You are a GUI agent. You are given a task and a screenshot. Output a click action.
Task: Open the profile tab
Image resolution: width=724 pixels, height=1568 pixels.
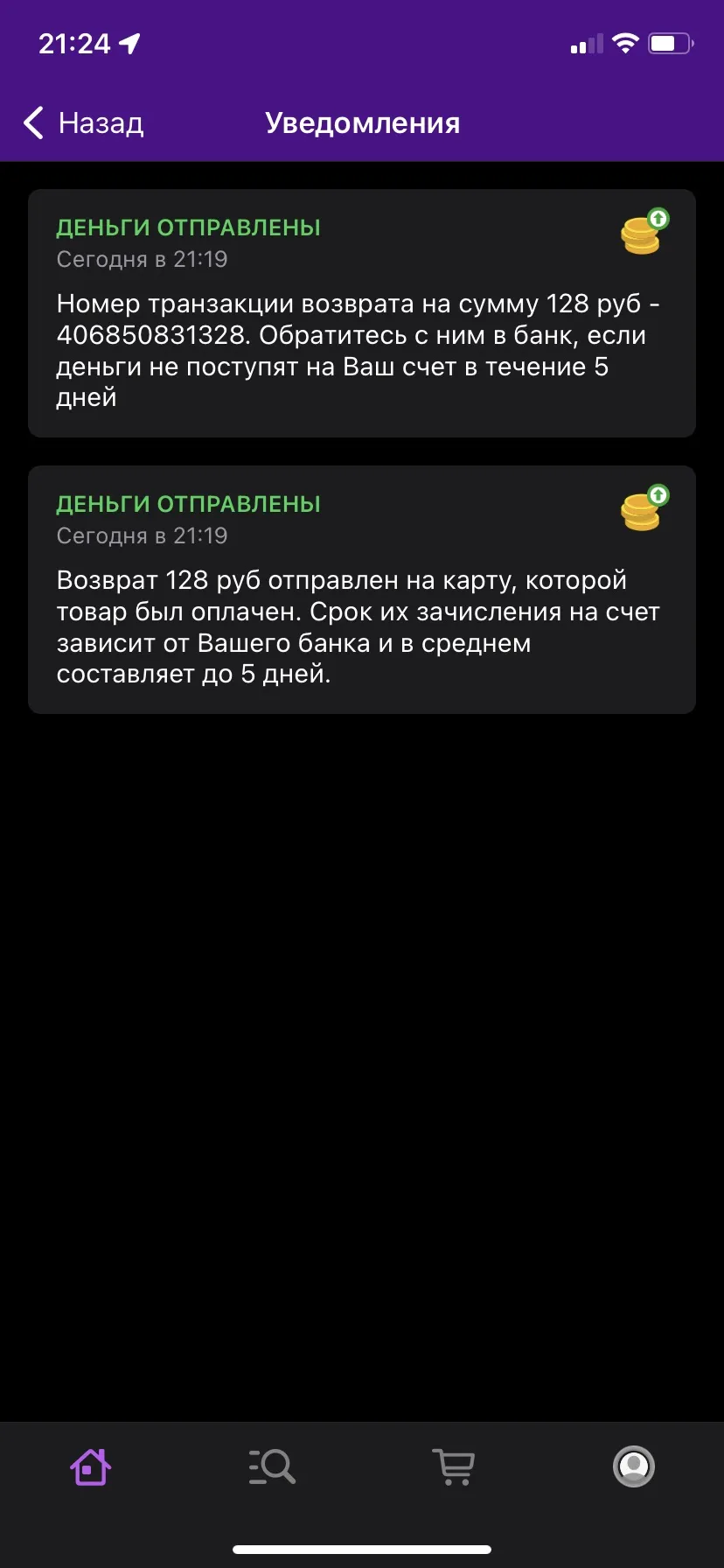click(634, 1467)
